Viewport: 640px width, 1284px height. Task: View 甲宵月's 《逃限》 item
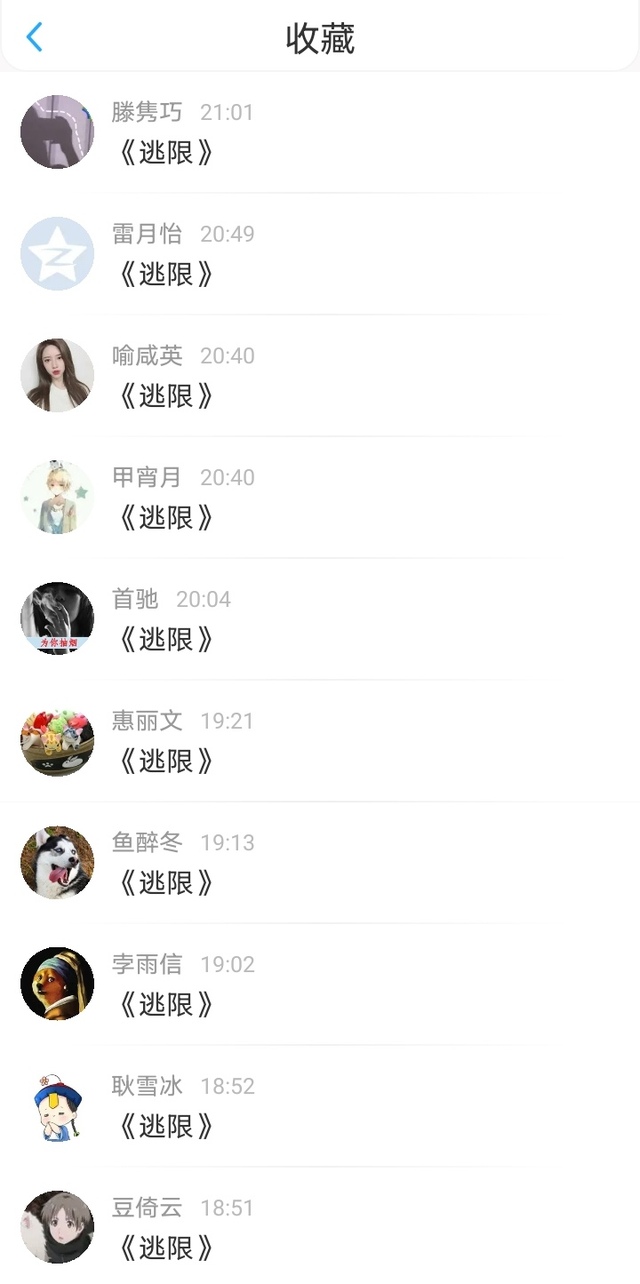pos(166,518)
